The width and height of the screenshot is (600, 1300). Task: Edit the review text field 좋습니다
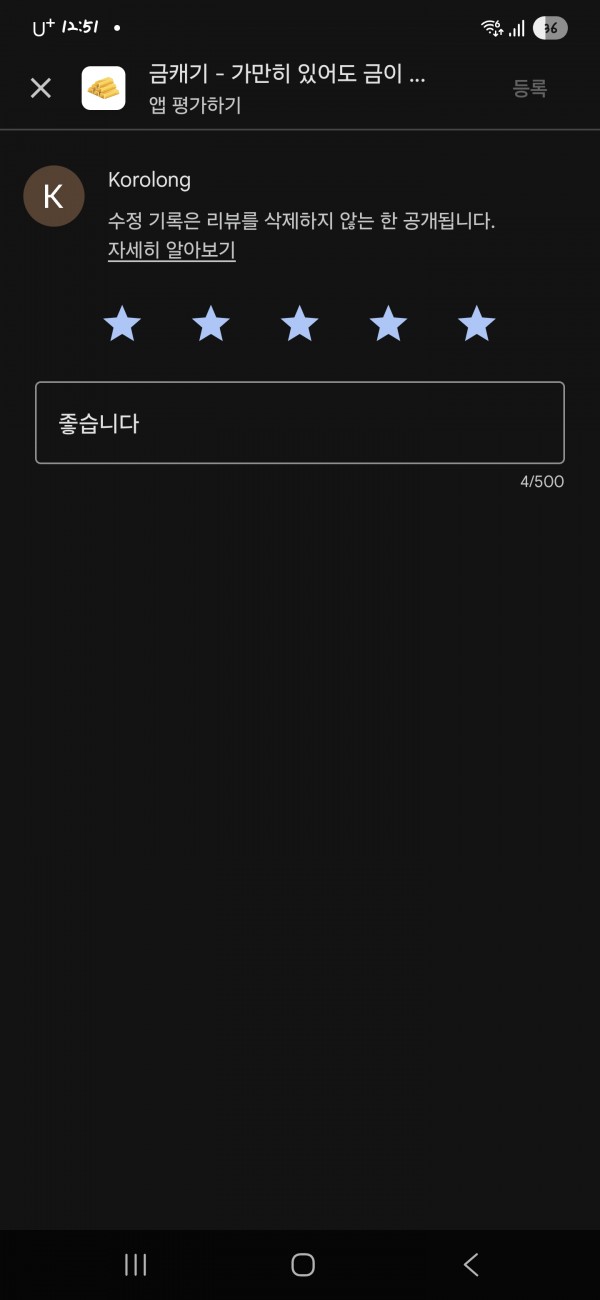[x=300, y=423]
